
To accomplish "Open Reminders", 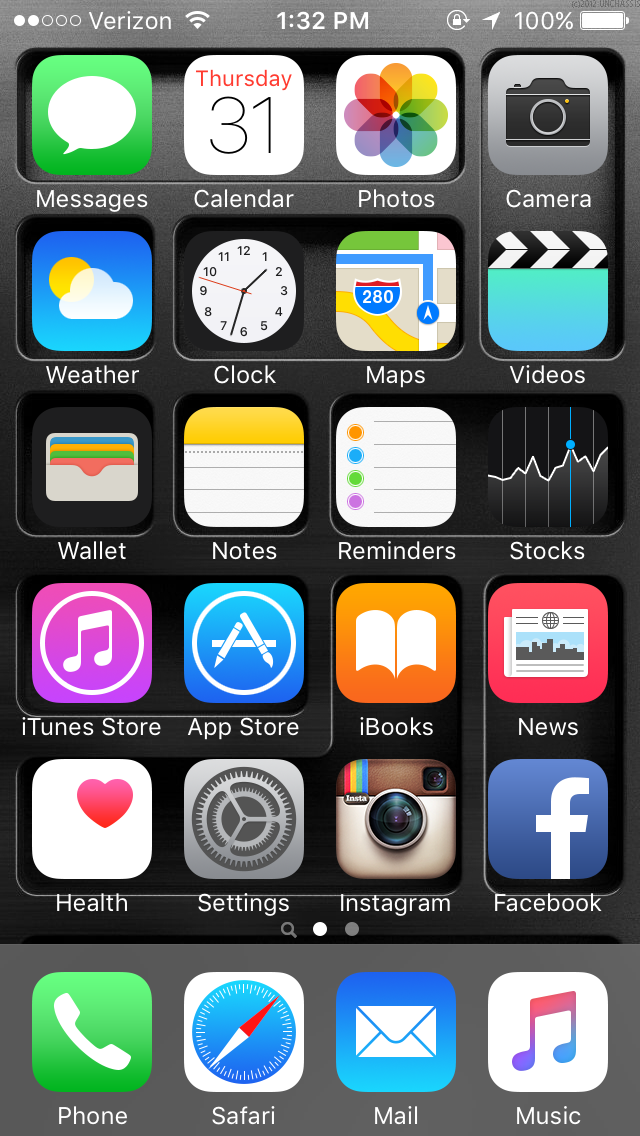I will pos(396,467).
